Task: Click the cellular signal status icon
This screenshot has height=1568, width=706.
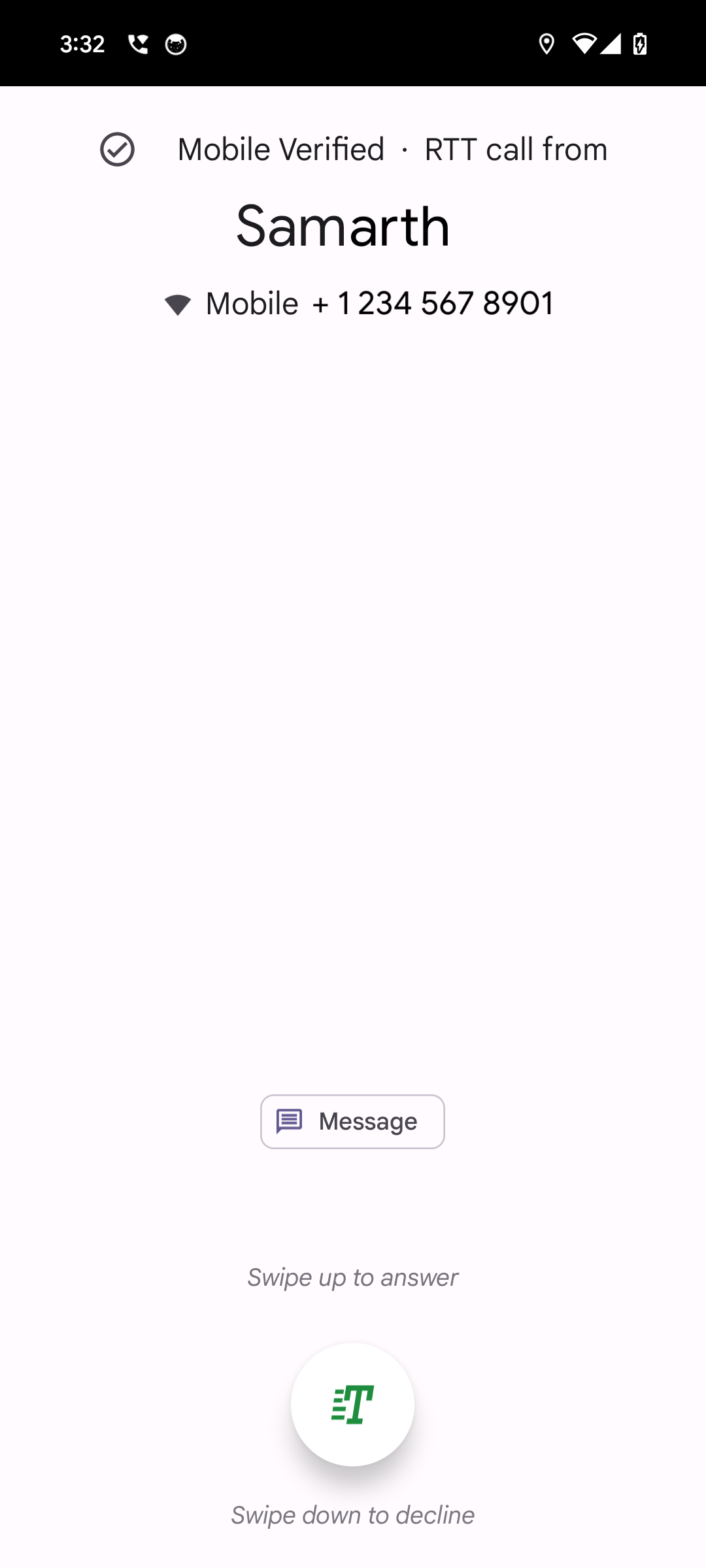Action: [613, 44]
